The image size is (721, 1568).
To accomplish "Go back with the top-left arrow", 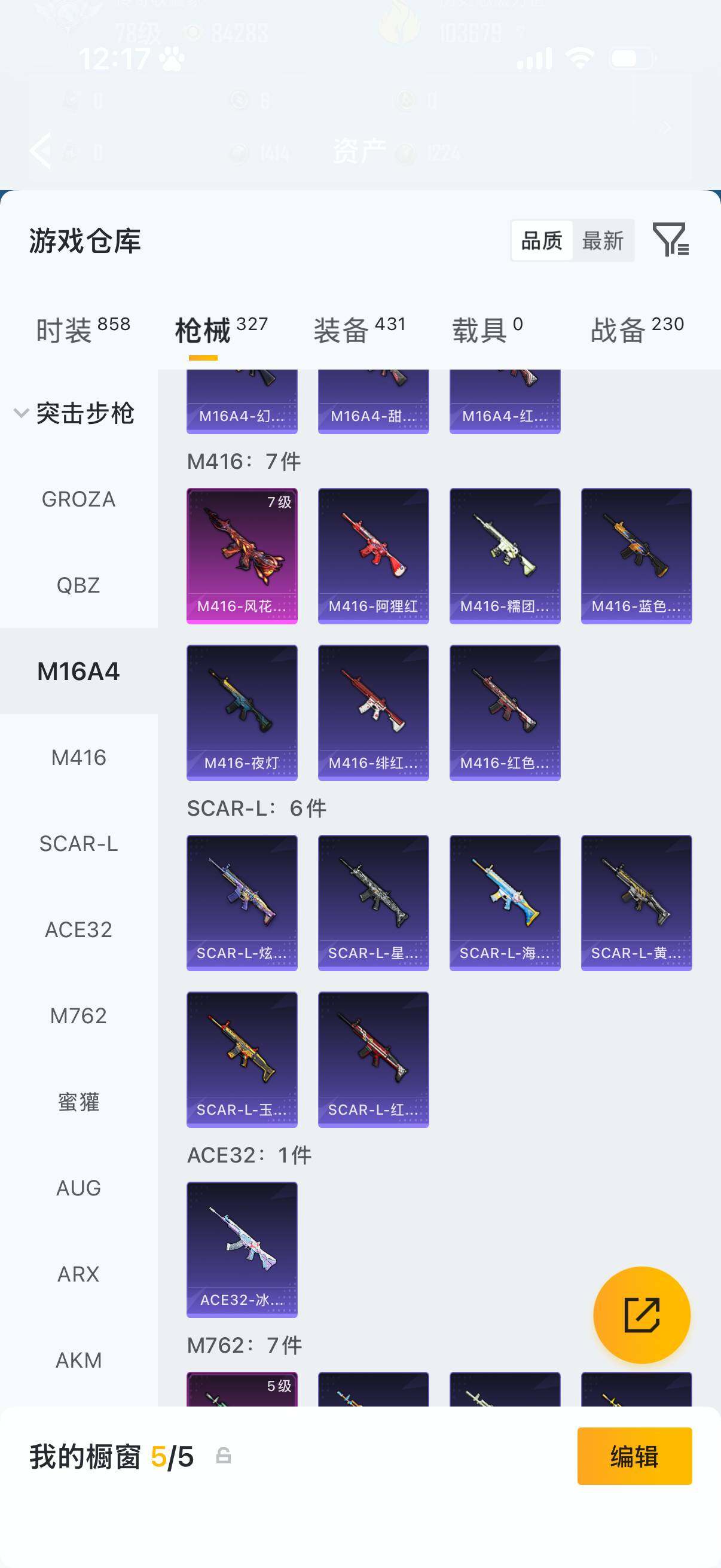I will [41, 150].
